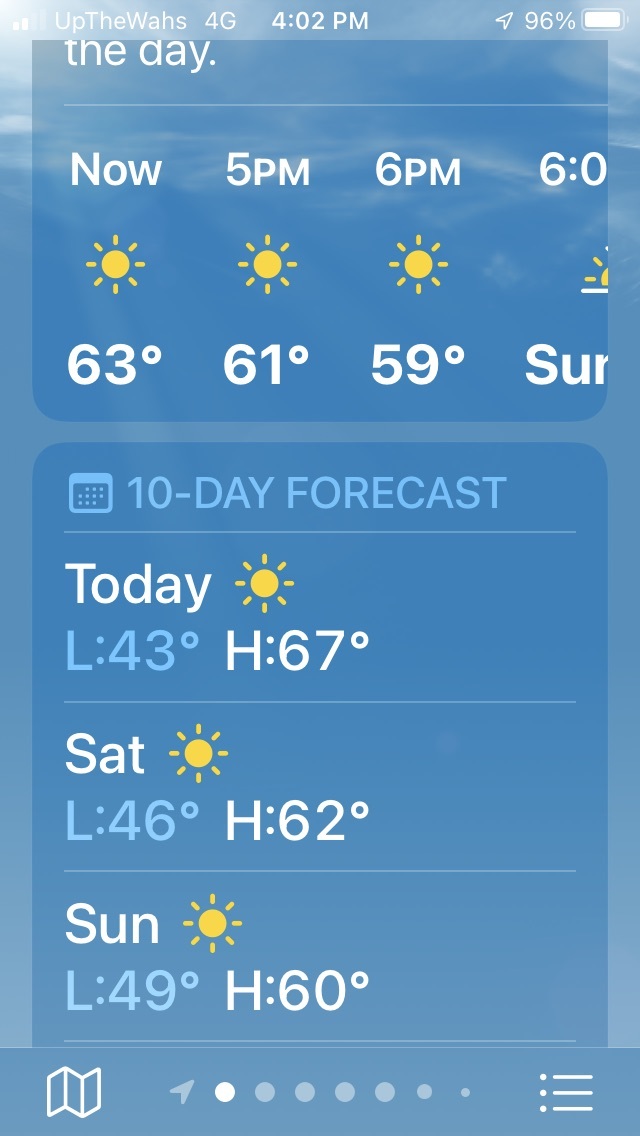Open the saved locations list
This screenshot has height=1136, width=640.
pos(566,1091)
